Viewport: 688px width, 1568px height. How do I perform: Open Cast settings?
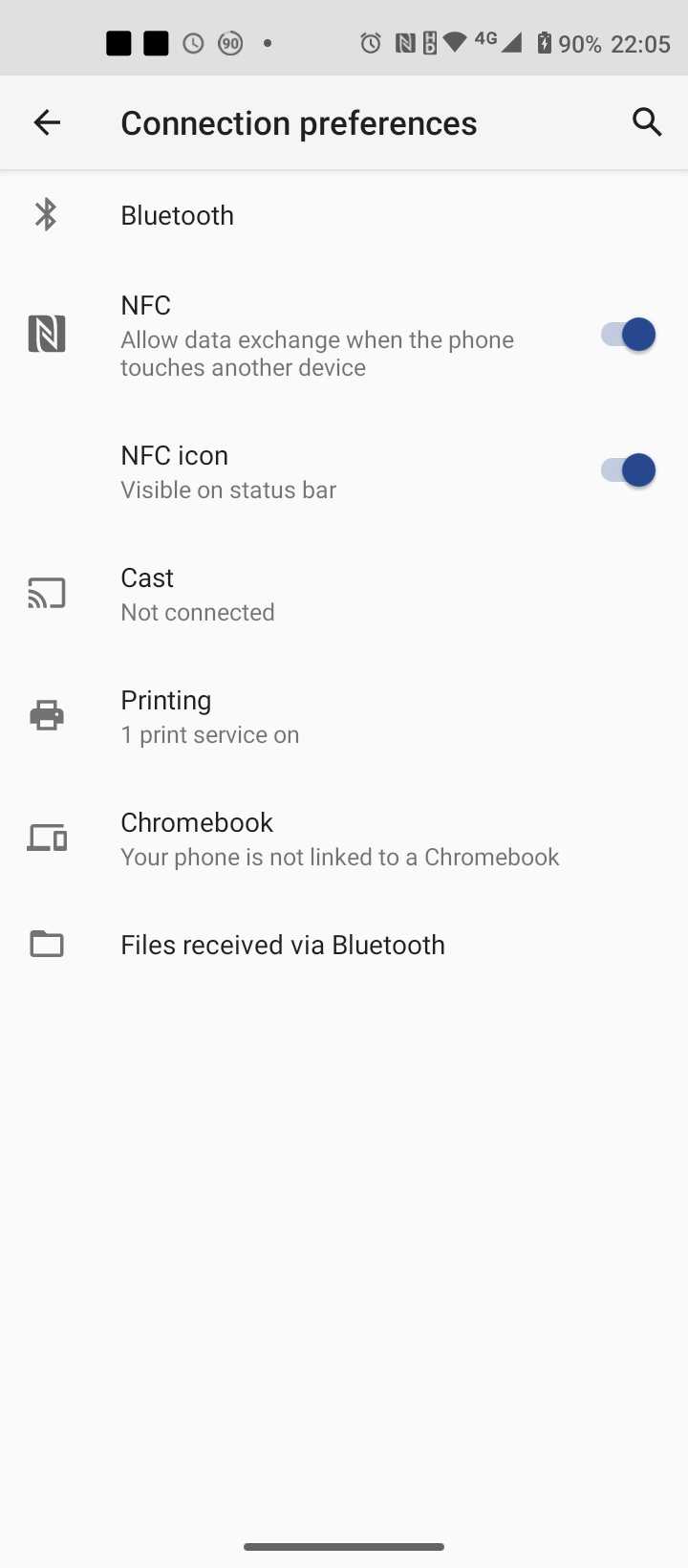(x=344, y=594)
